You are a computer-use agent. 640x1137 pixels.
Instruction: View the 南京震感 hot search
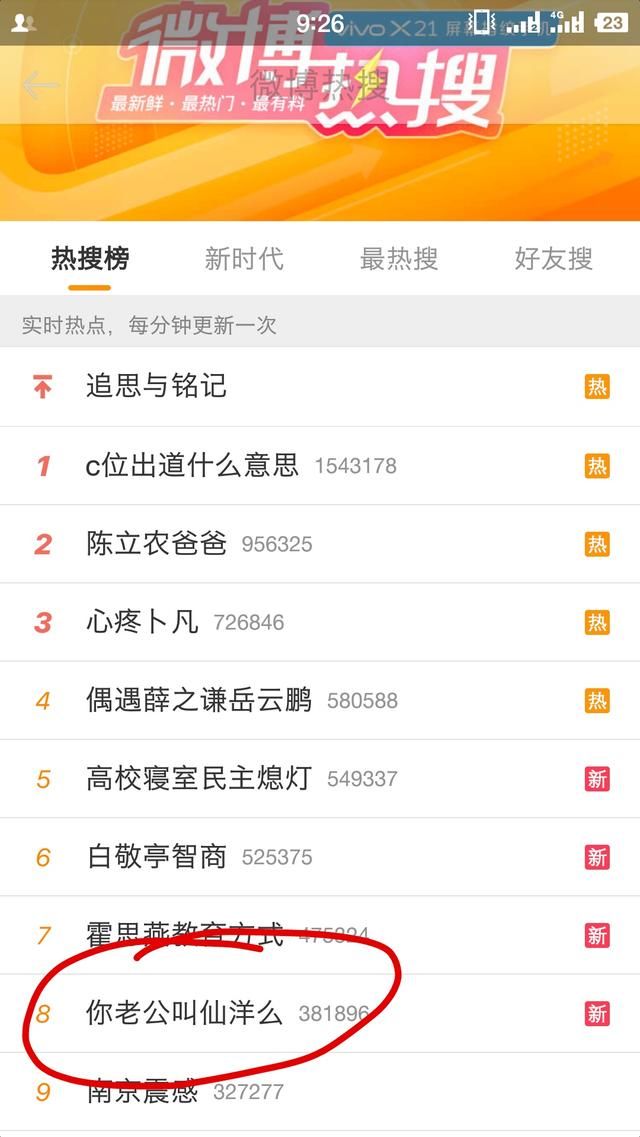[143, 1091]
